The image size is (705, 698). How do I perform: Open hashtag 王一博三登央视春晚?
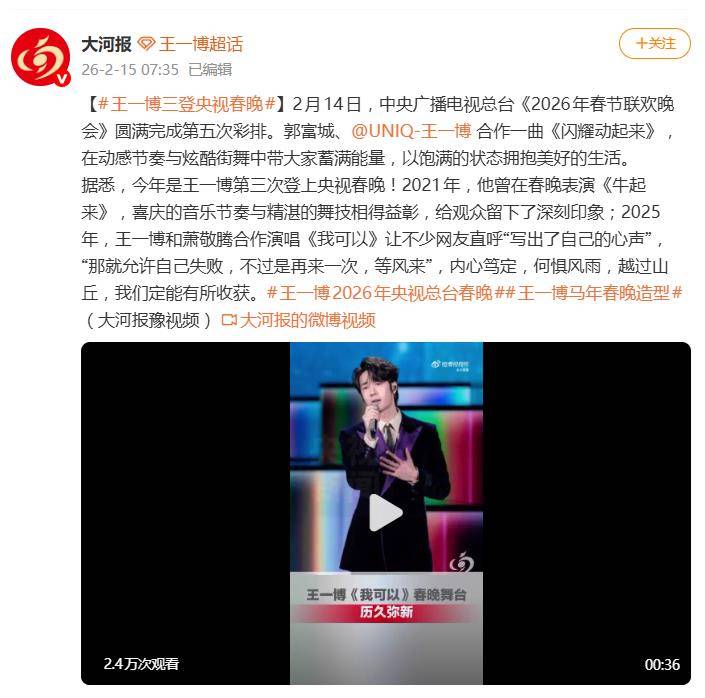[x=186, y=103]
